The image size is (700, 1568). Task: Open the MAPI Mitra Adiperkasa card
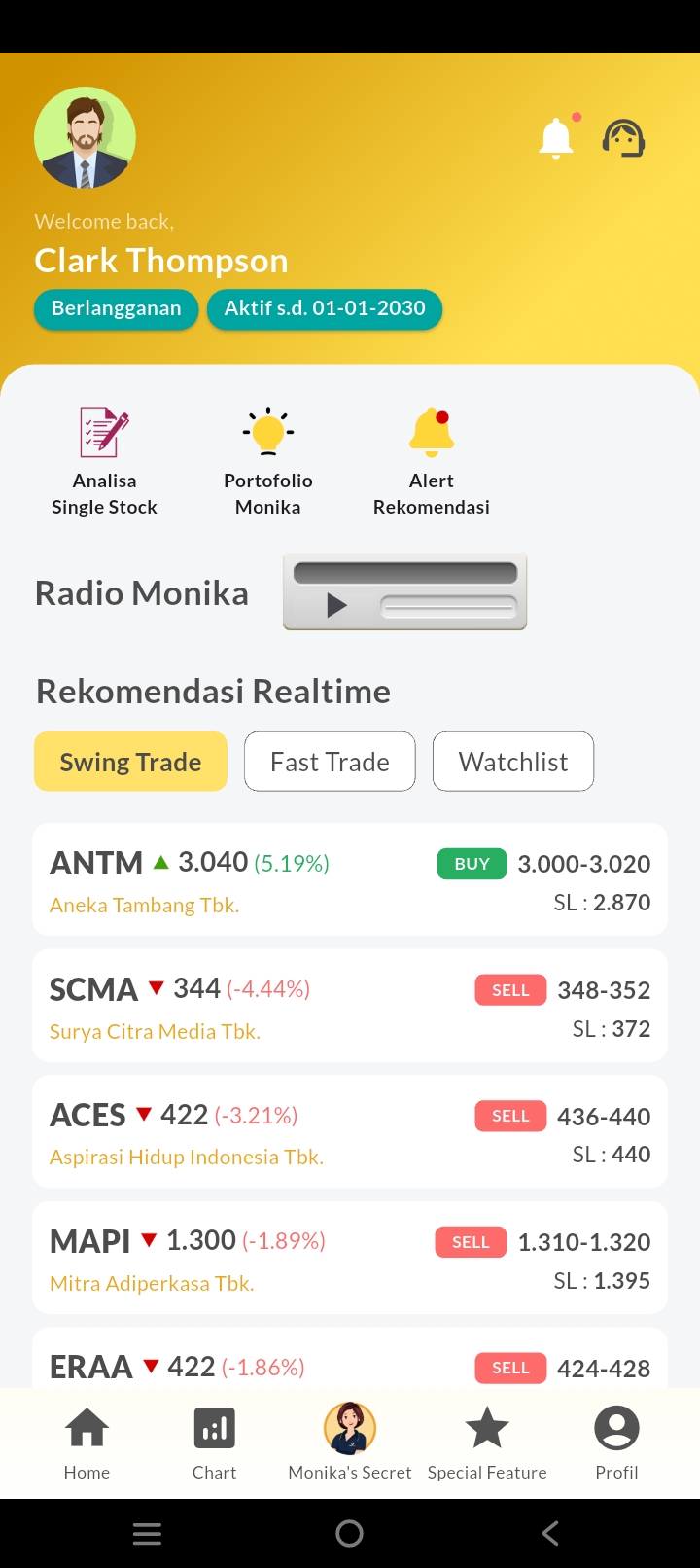(x=350, y=1259)
